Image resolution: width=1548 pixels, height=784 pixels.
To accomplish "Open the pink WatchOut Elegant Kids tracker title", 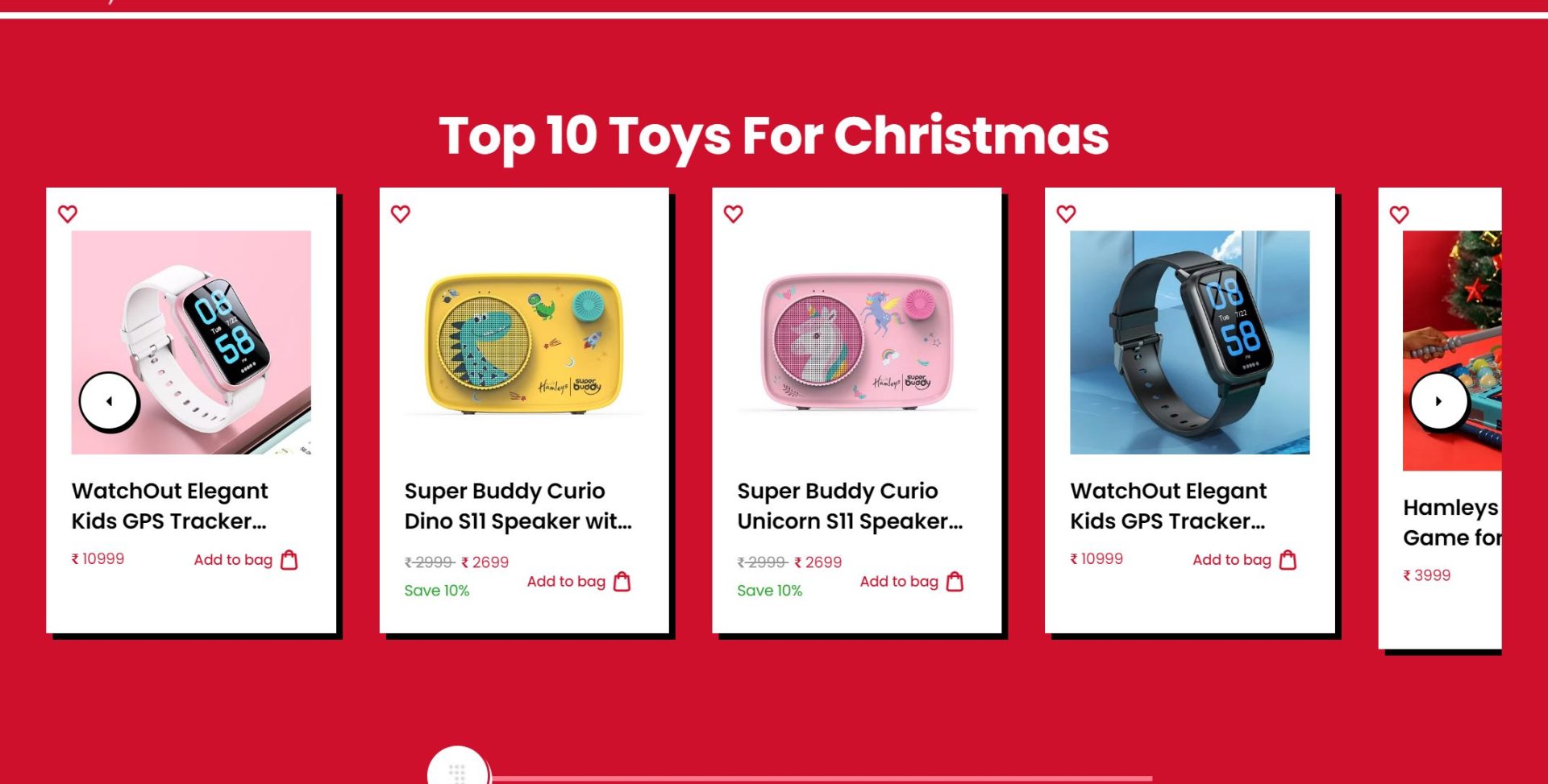I will click(x=169, y=506).
